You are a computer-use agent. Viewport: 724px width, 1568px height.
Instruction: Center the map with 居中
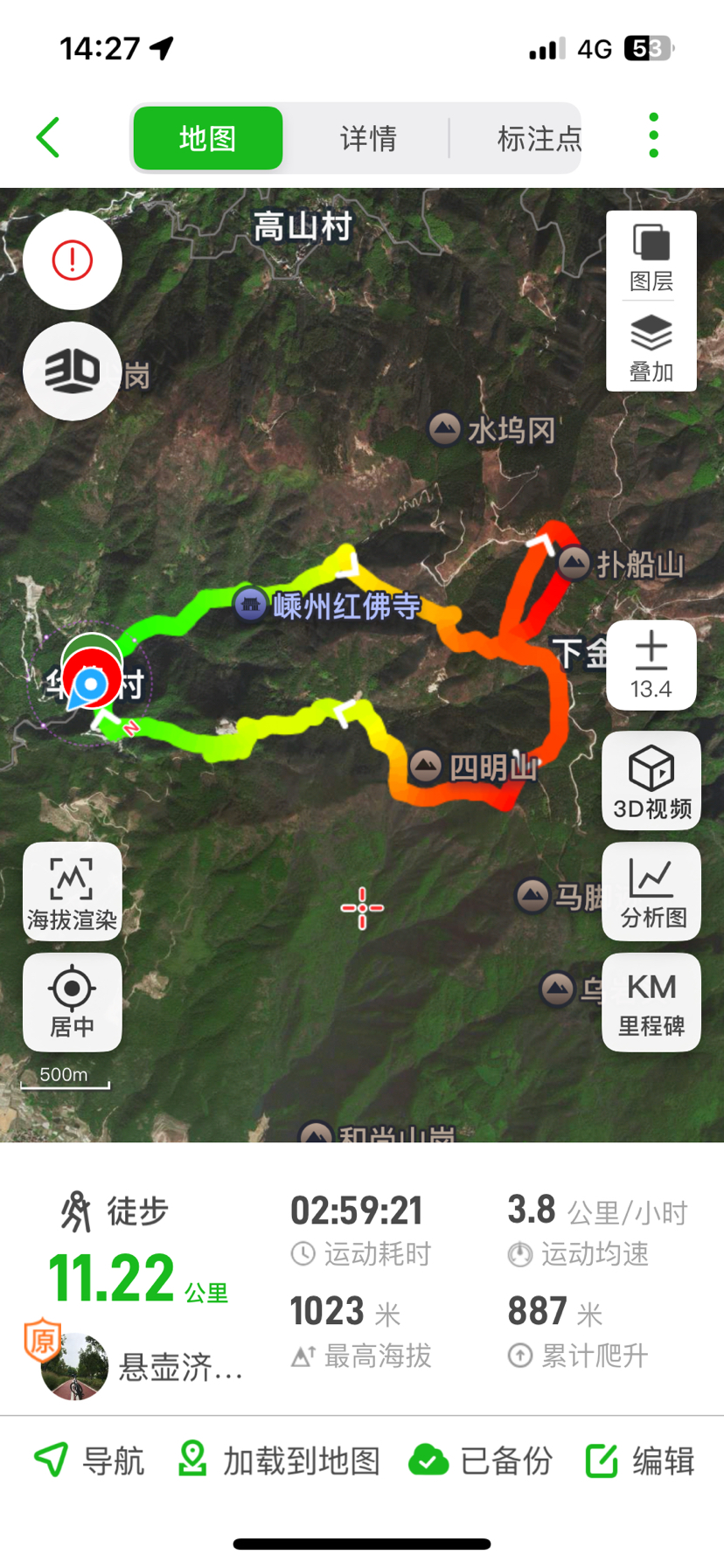[73, 1002]
